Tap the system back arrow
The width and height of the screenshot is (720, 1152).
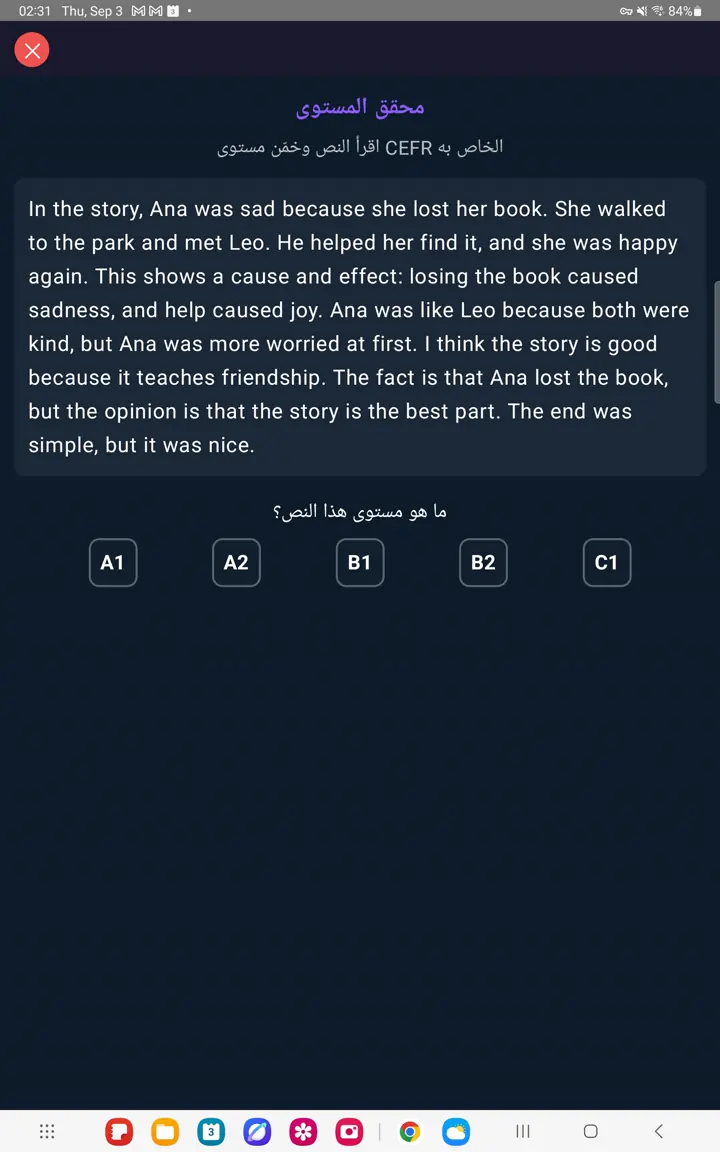(x=659, y=1131)
